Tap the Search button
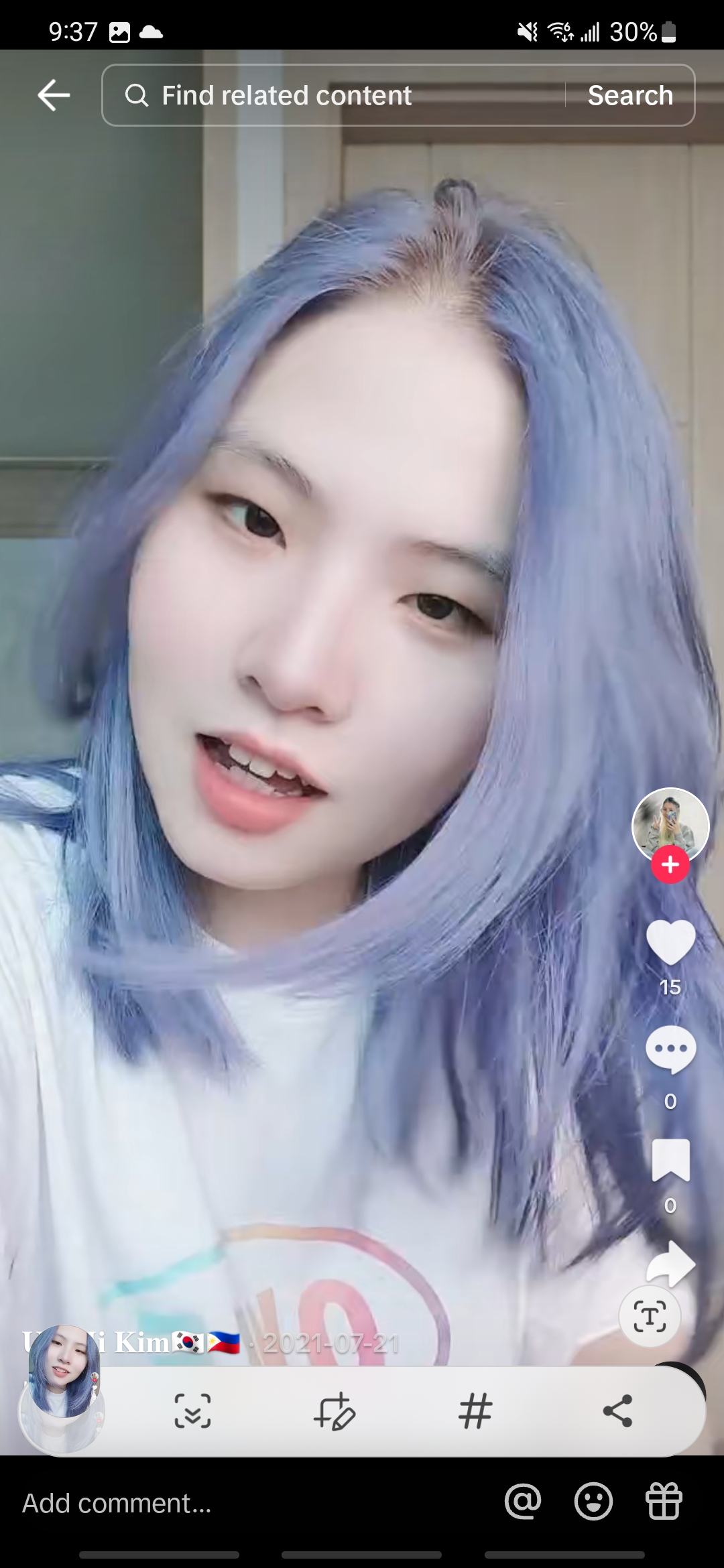Viewport: 724px width, 1568px height. (629, 95)
